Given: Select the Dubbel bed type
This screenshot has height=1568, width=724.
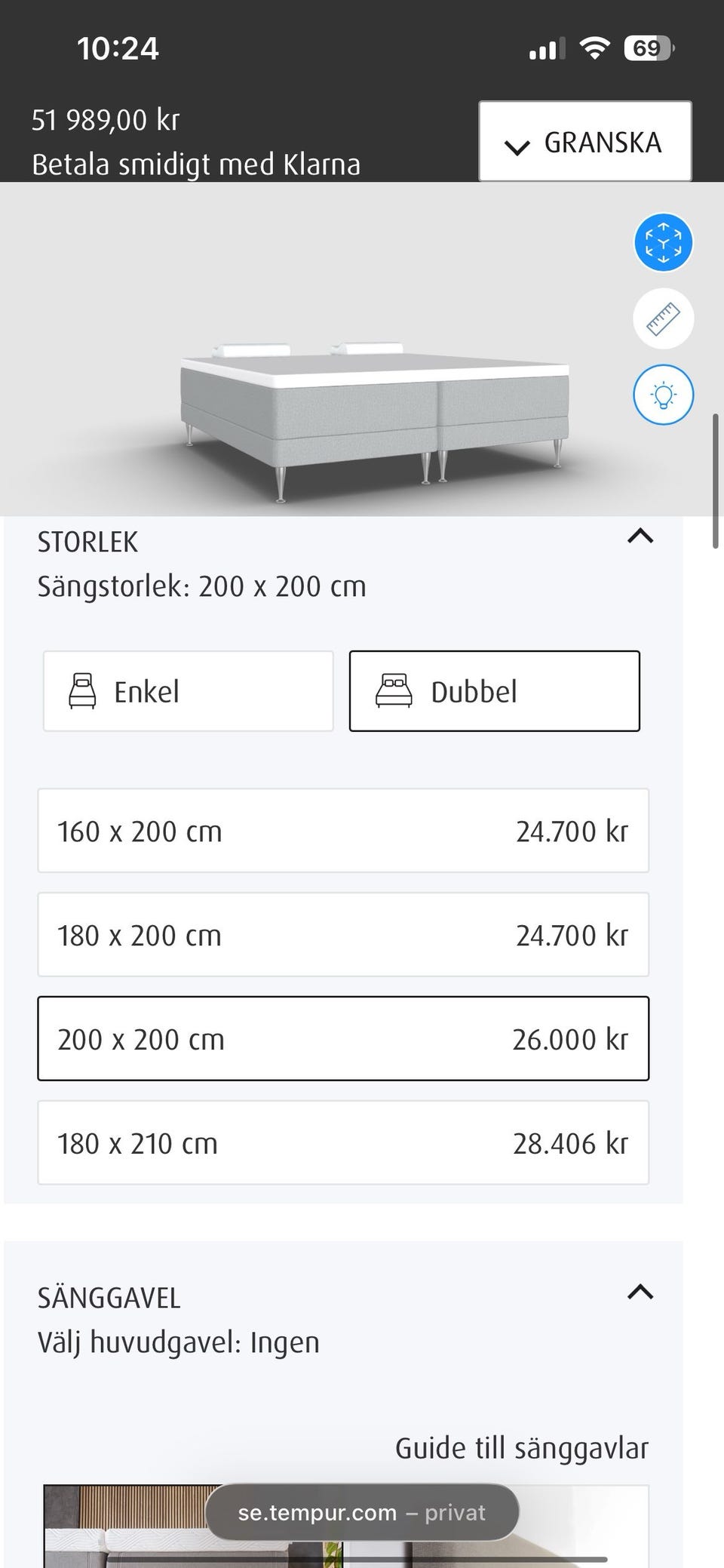Looking at the screenshot, I should click(494, 691).
